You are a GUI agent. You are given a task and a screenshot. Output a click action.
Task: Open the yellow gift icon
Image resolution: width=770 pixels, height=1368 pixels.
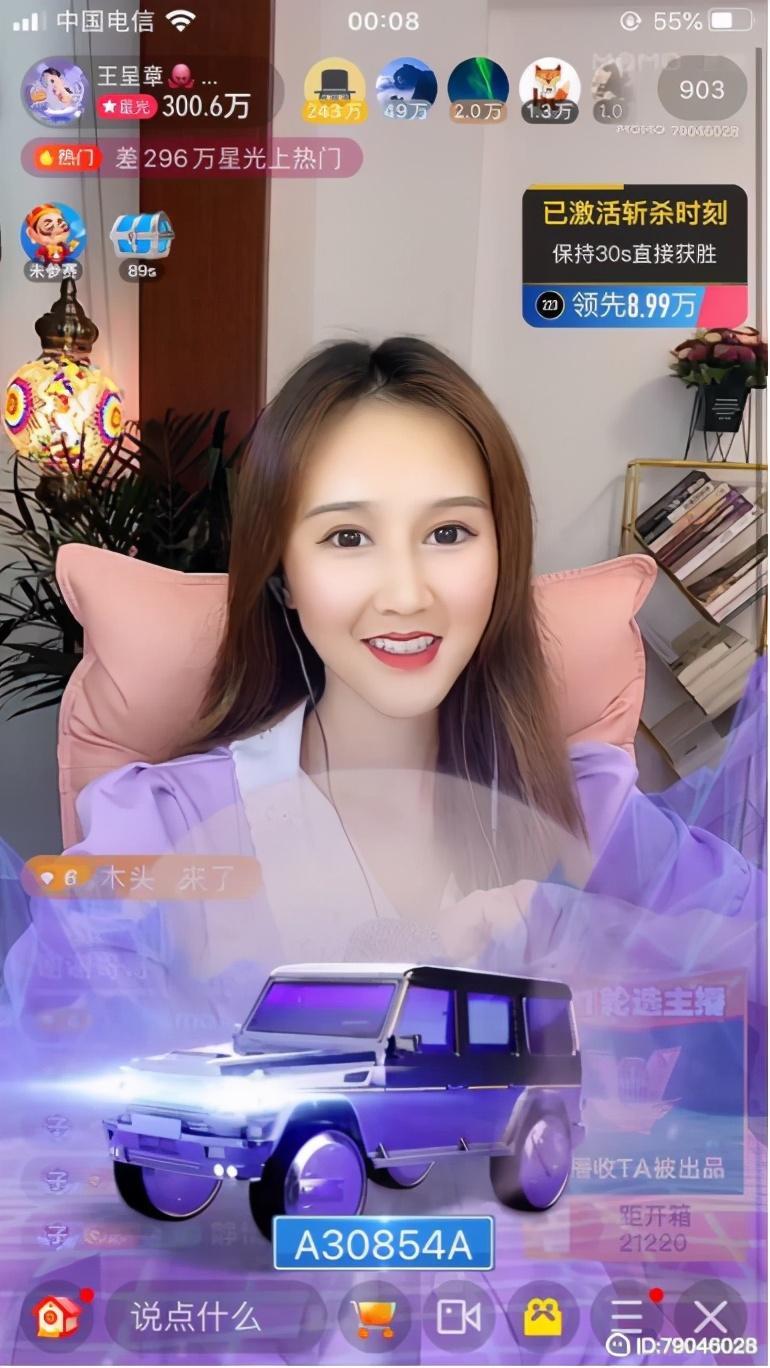pyautogui.click(x=543, y=1317)
